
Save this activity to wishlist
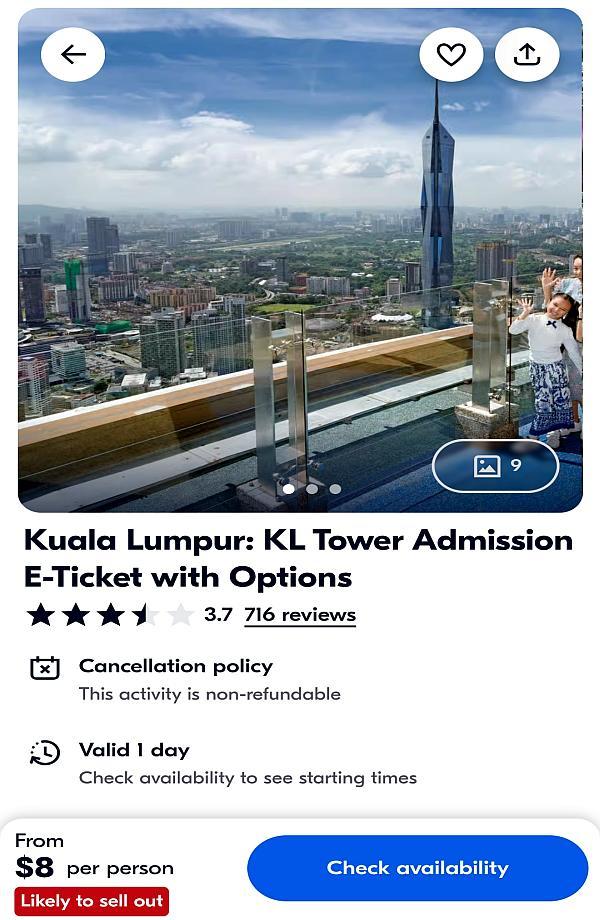[451, 55]
